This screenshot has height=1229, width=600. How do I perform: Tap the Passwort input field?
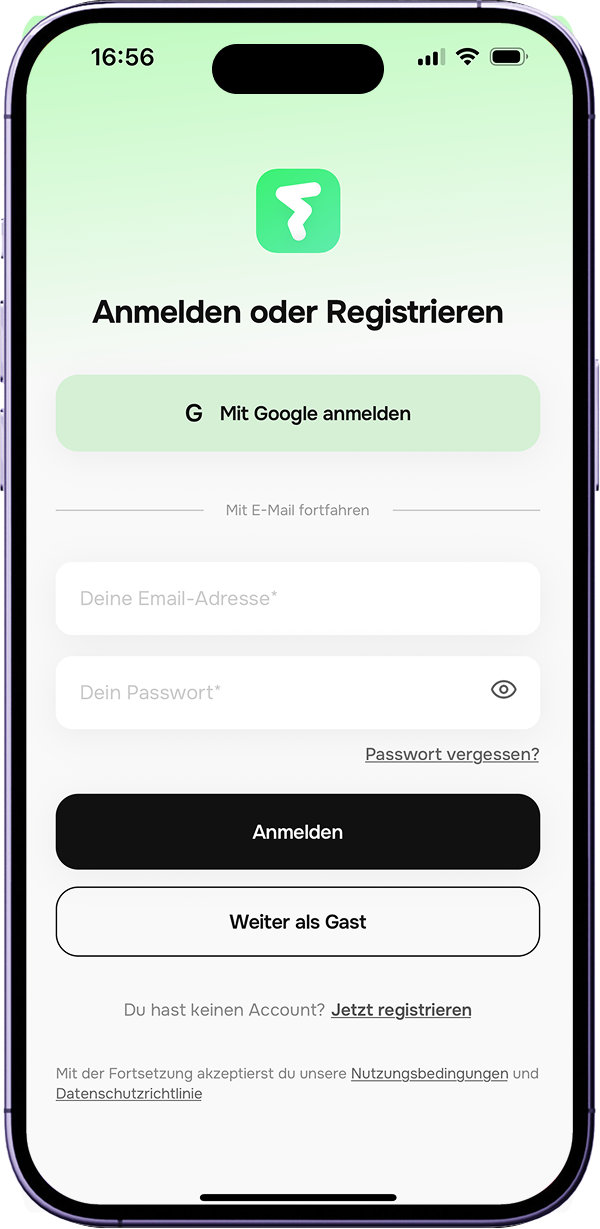coord(270,692)
